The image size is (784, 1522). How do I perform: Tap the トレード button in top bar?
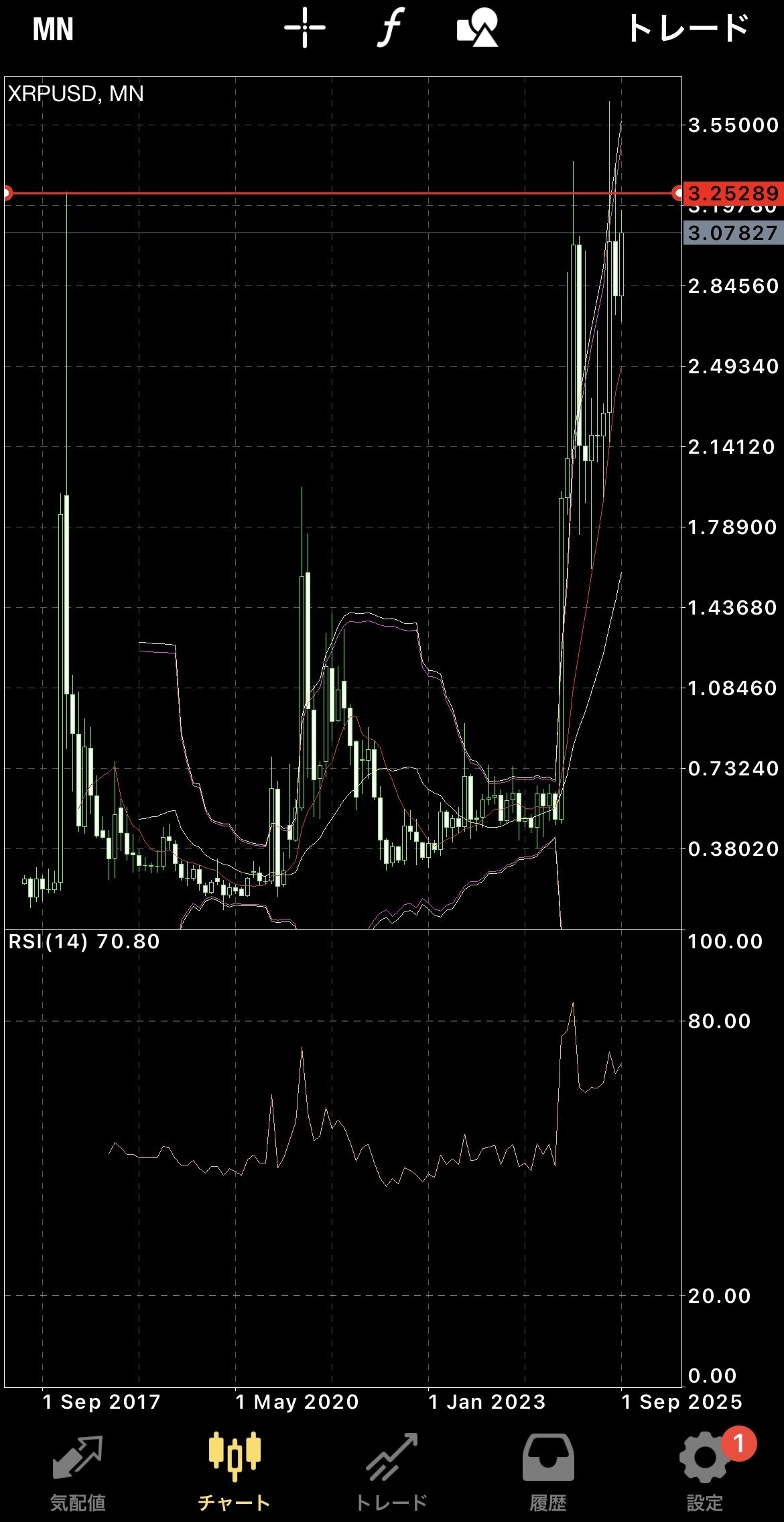[690, 28]
